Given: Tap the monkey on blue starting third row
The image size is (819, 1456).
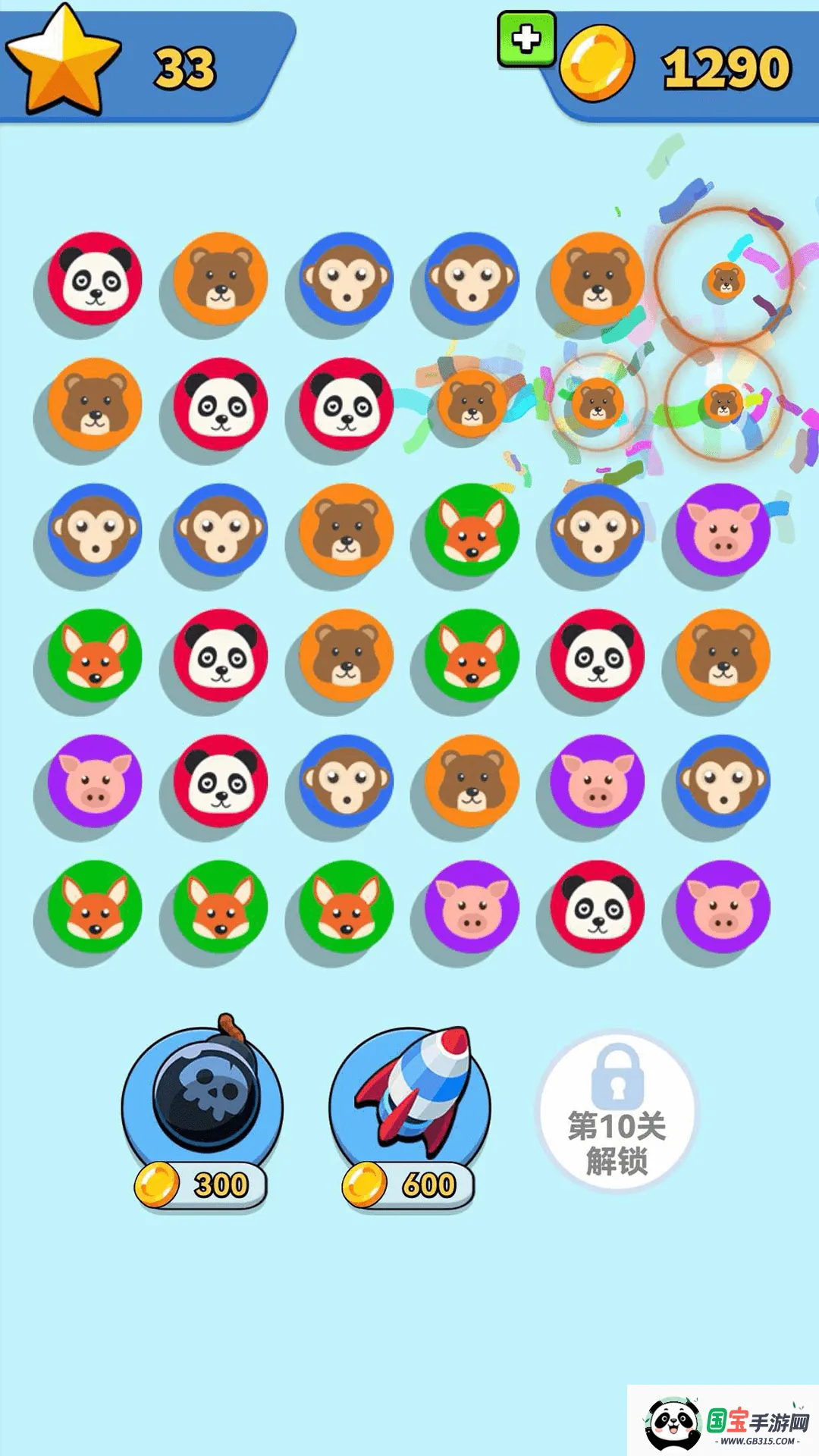Looking at the screenshot, I should 93,532.
